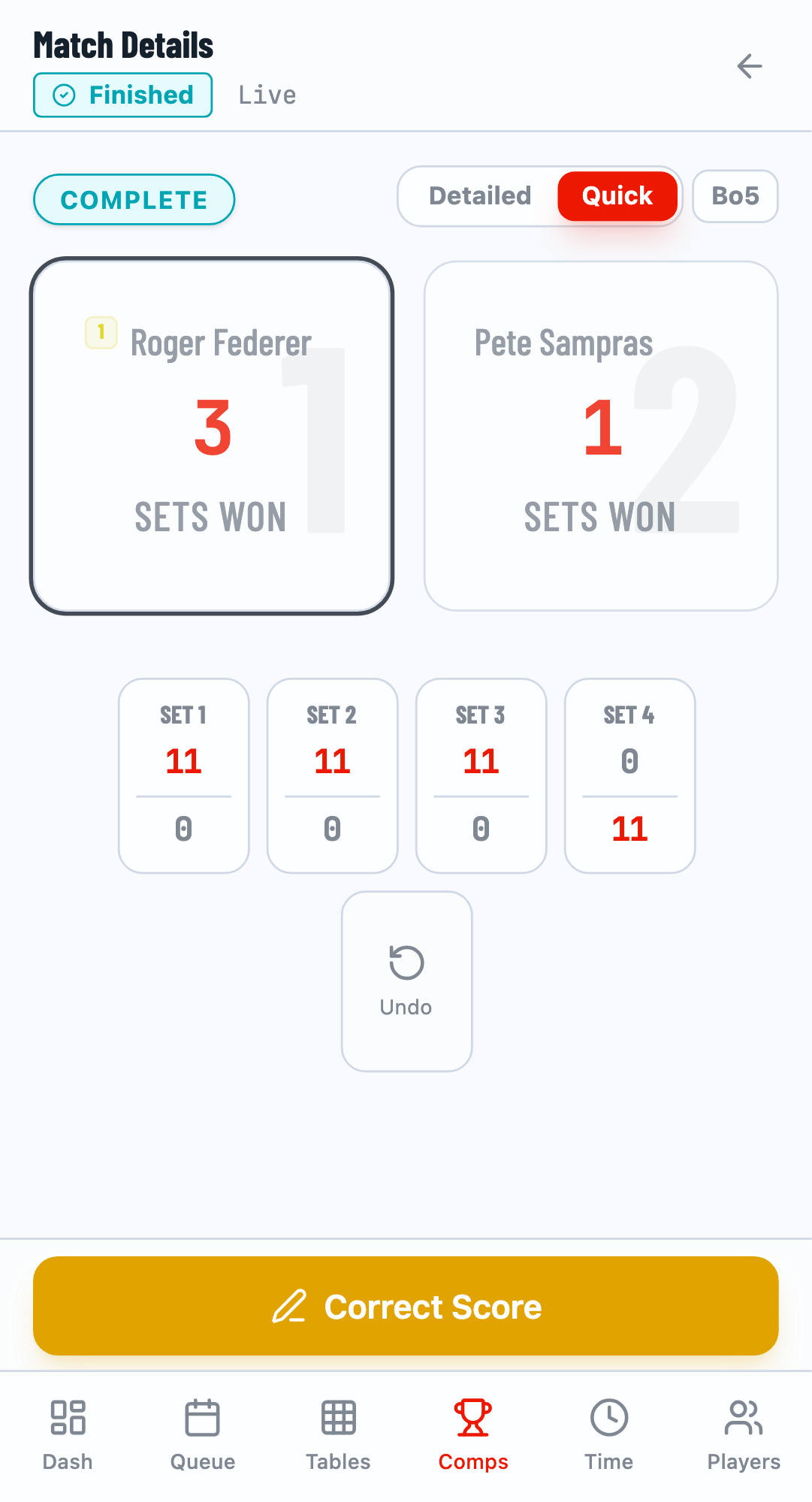Open the Set 4 score box
Image resolution: width=812 pixels, height=1502 pixels.
coord(629,775)
